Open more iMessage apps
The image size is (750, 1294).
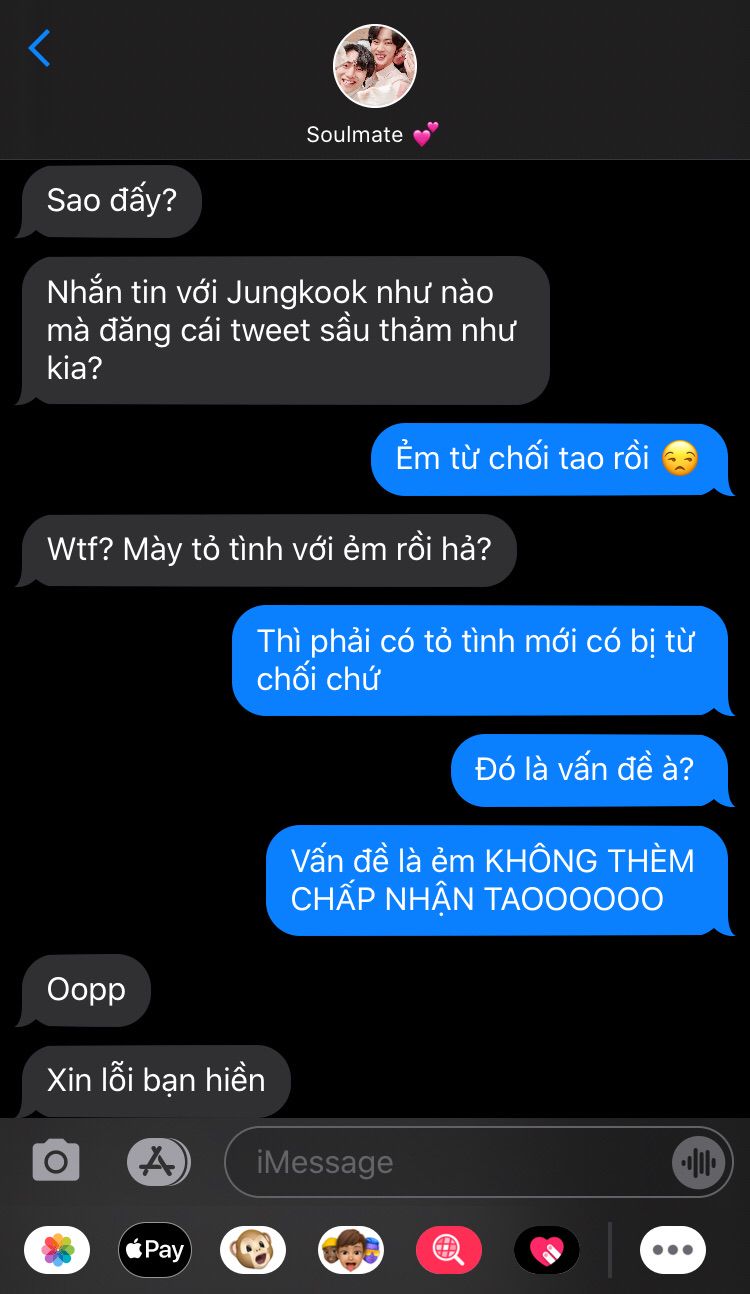(x=673, y=1250)
